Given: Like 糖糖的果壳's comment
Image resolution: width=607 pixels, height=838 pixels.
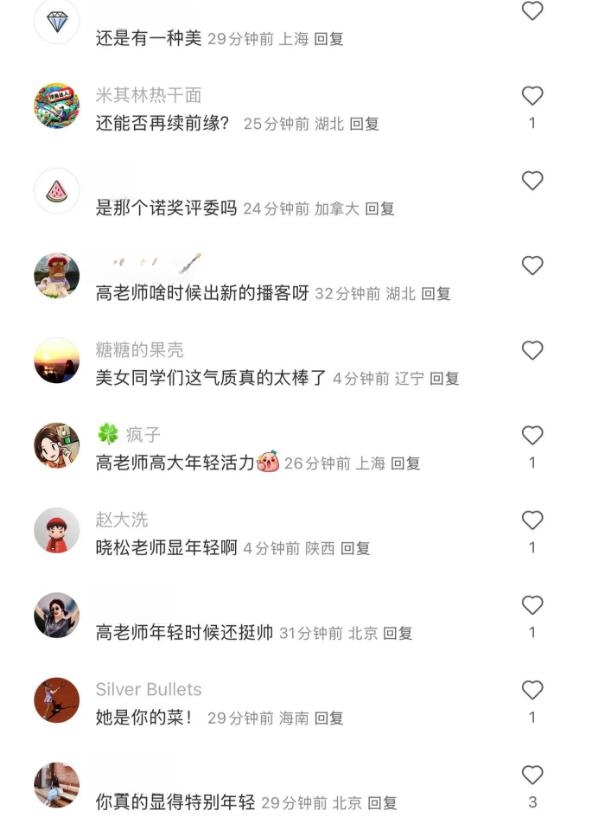Looking at the screenshot, I should tap(533, 351).
